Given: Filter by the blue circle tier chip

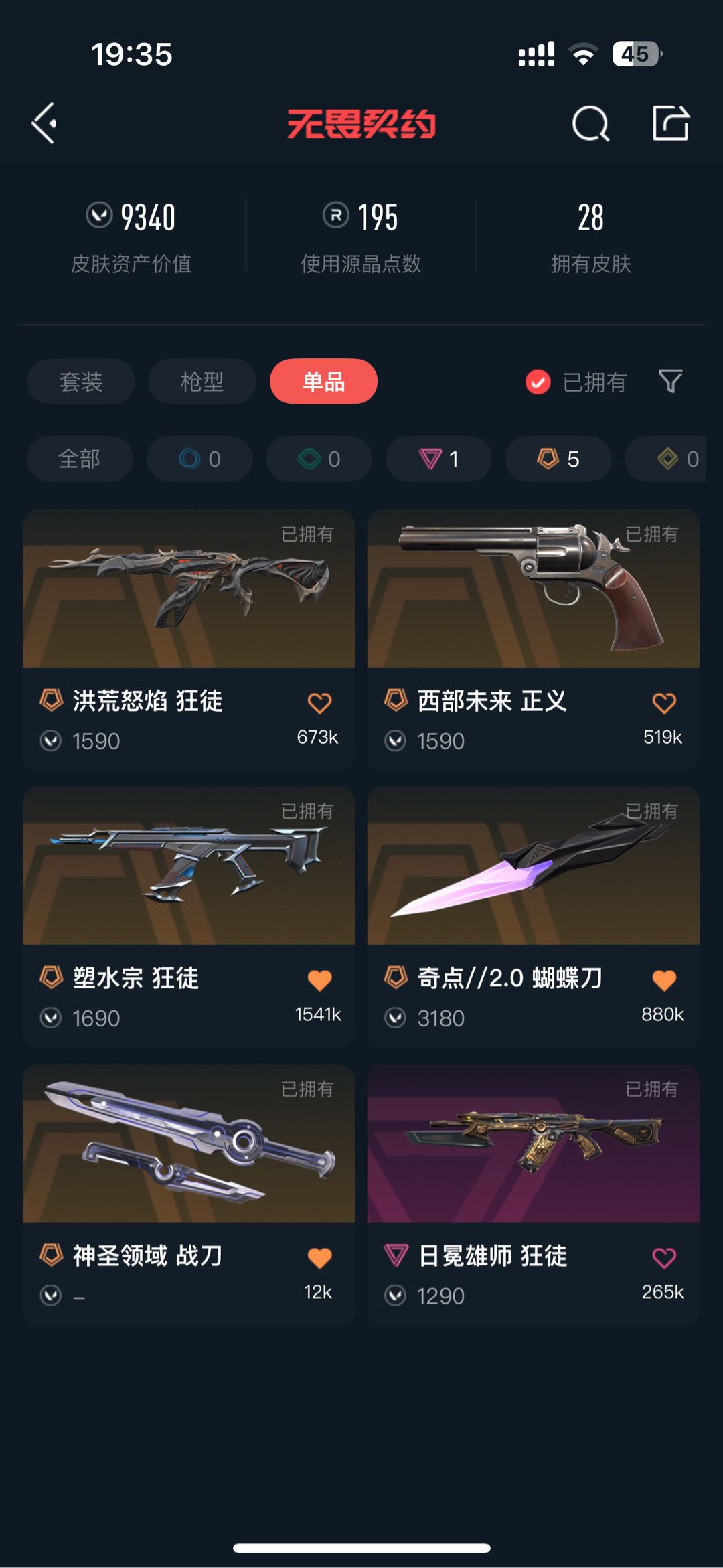Looking at the screenshot, I should coord(199,459).
